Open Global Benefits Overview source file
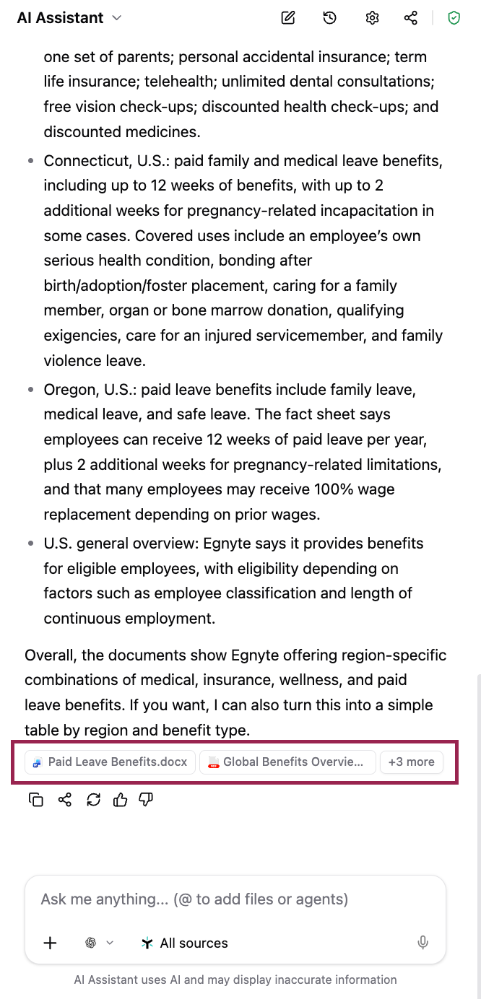Image resolution: width=481 pixels, height=999 pixels. [287, 761]
